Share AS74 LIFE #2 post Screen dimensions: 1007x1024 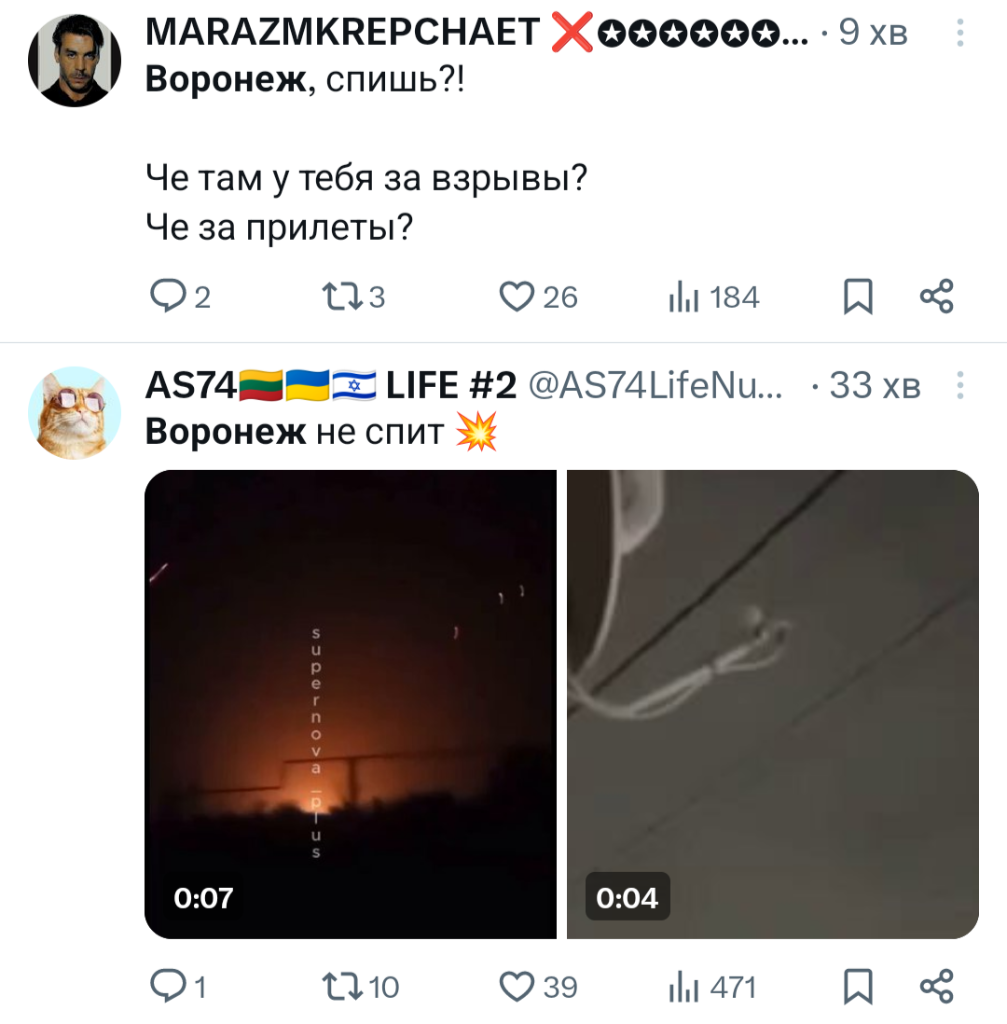point(936,987)
